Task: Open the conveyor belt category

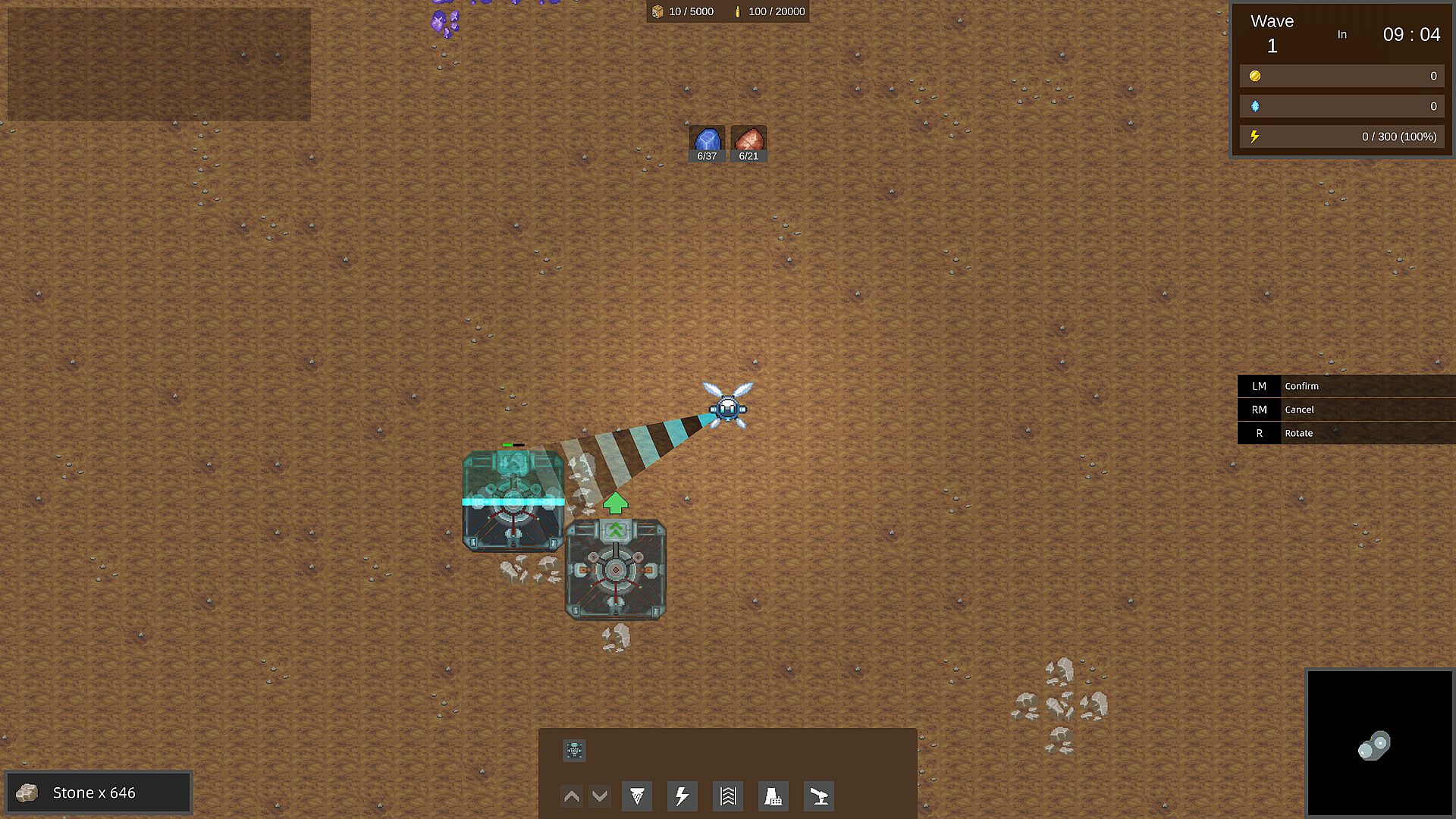Action: click(728, 796)
